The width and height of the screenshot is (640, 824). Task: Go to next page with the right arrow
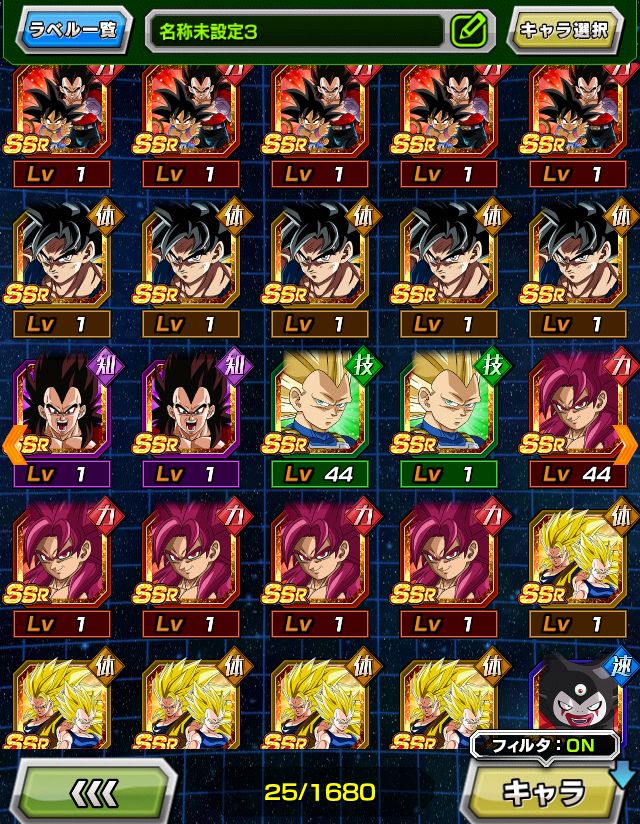pos(626,441)
